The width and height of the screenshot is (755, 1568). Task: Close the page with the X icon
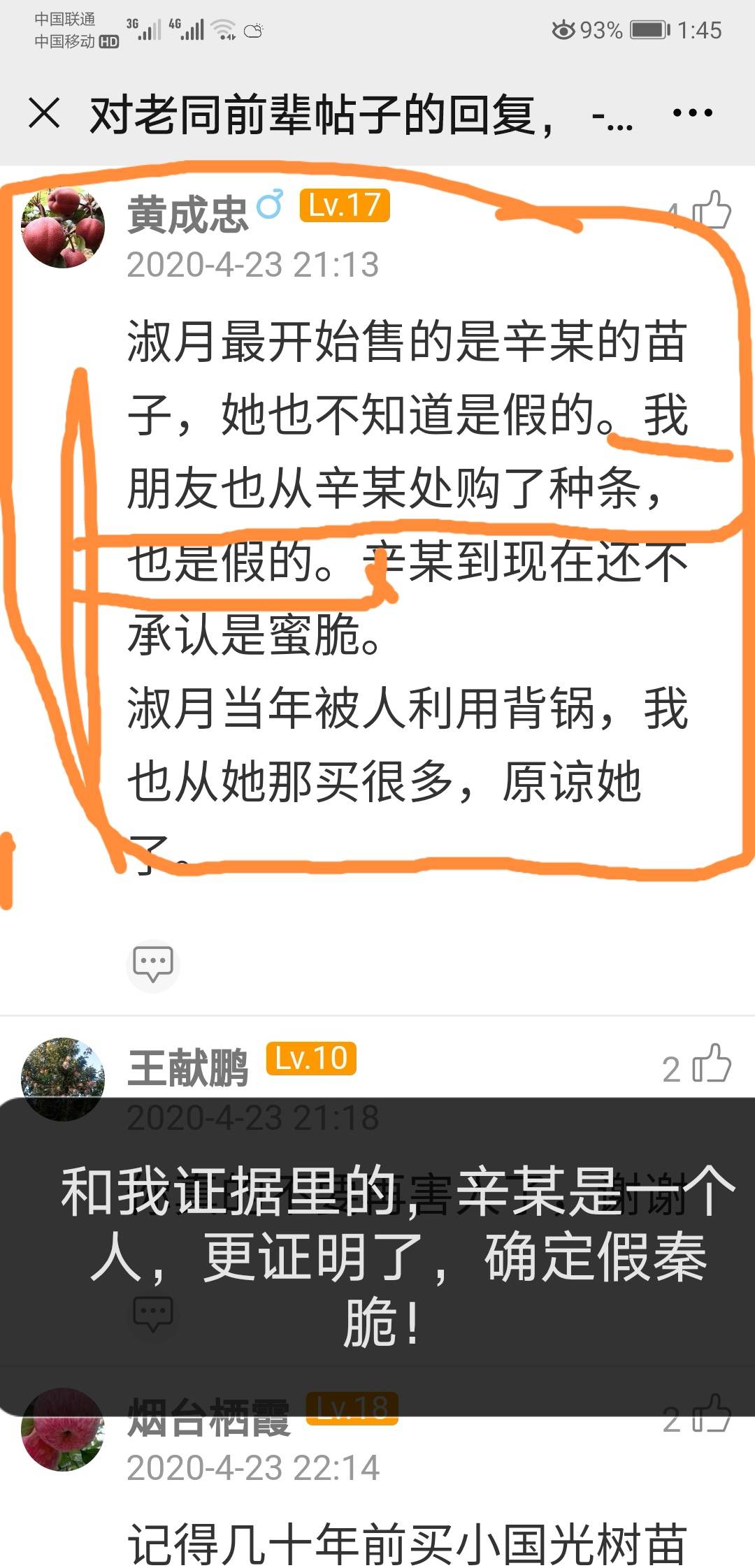(x=44, y=113)
